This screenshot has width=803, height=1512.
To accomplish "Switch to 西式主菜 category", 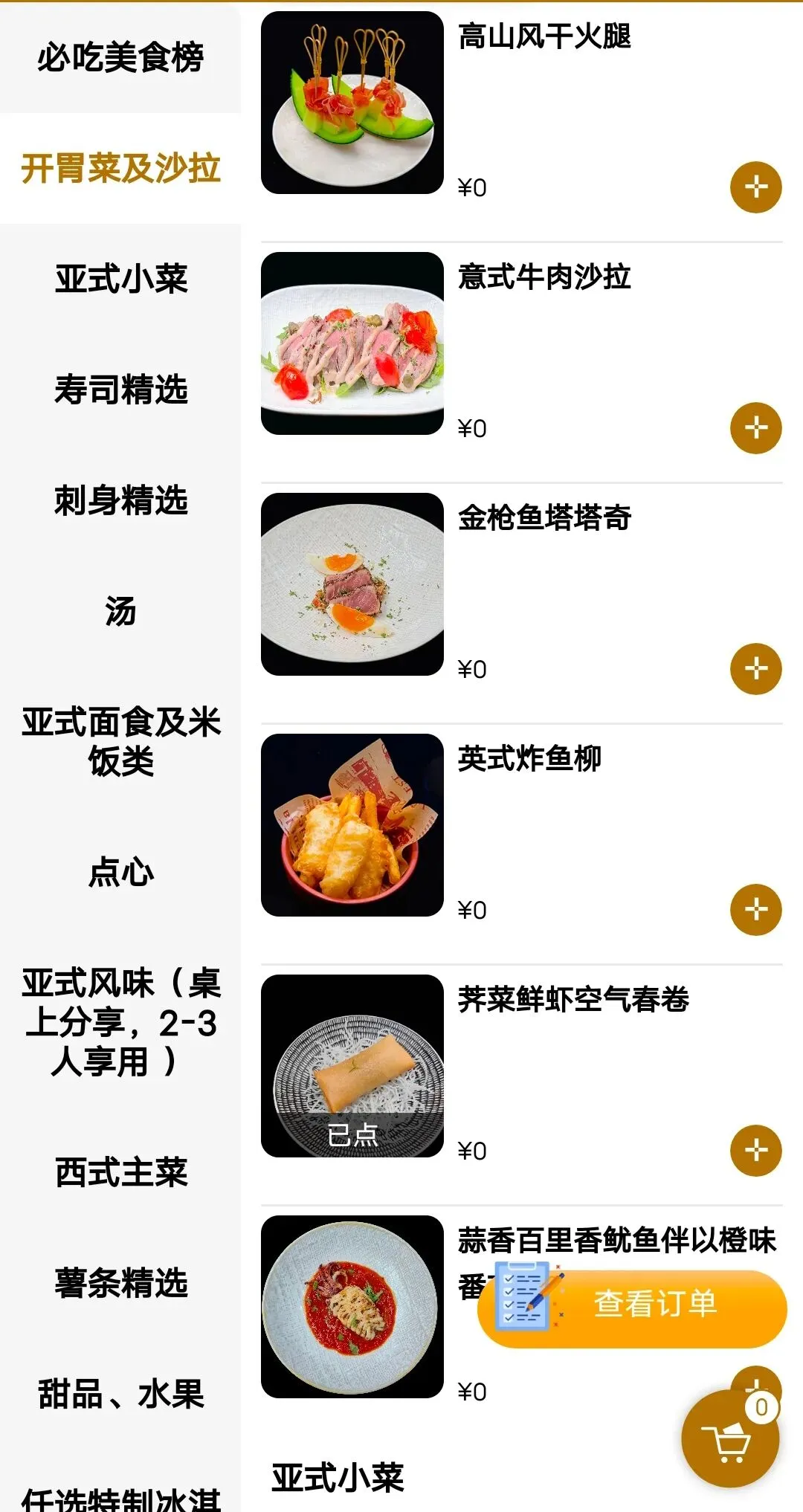I will coord(120,1172).
